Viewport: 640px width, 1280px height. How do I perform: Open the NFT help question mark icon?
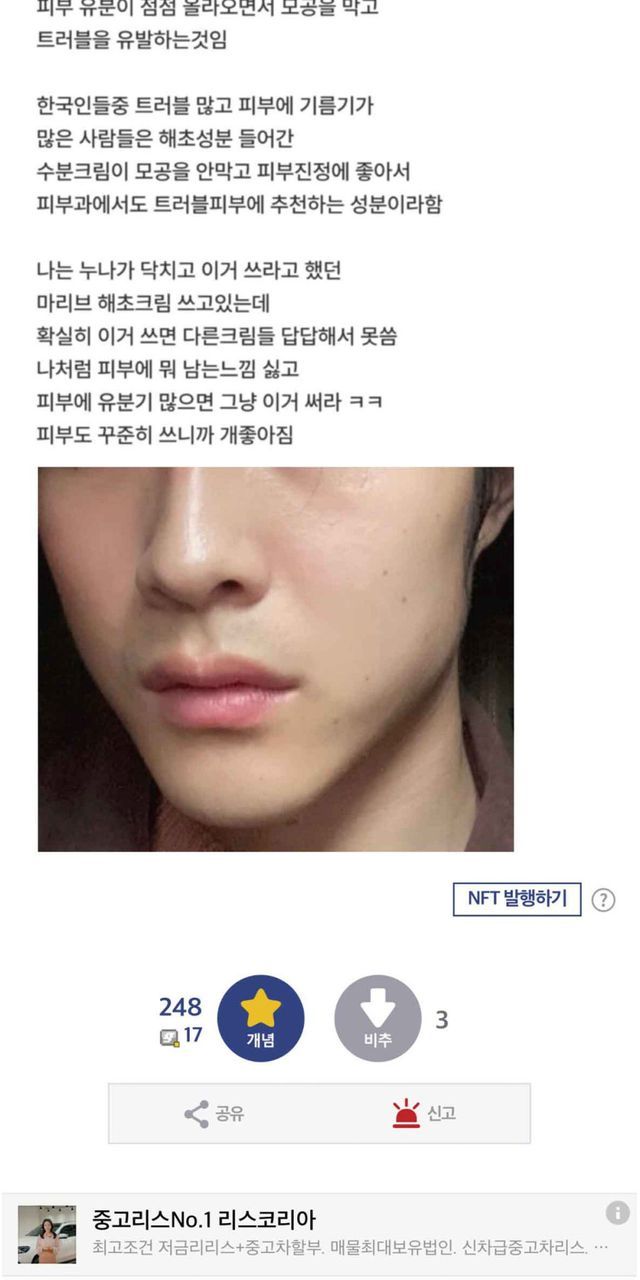(x=603, y=899)
